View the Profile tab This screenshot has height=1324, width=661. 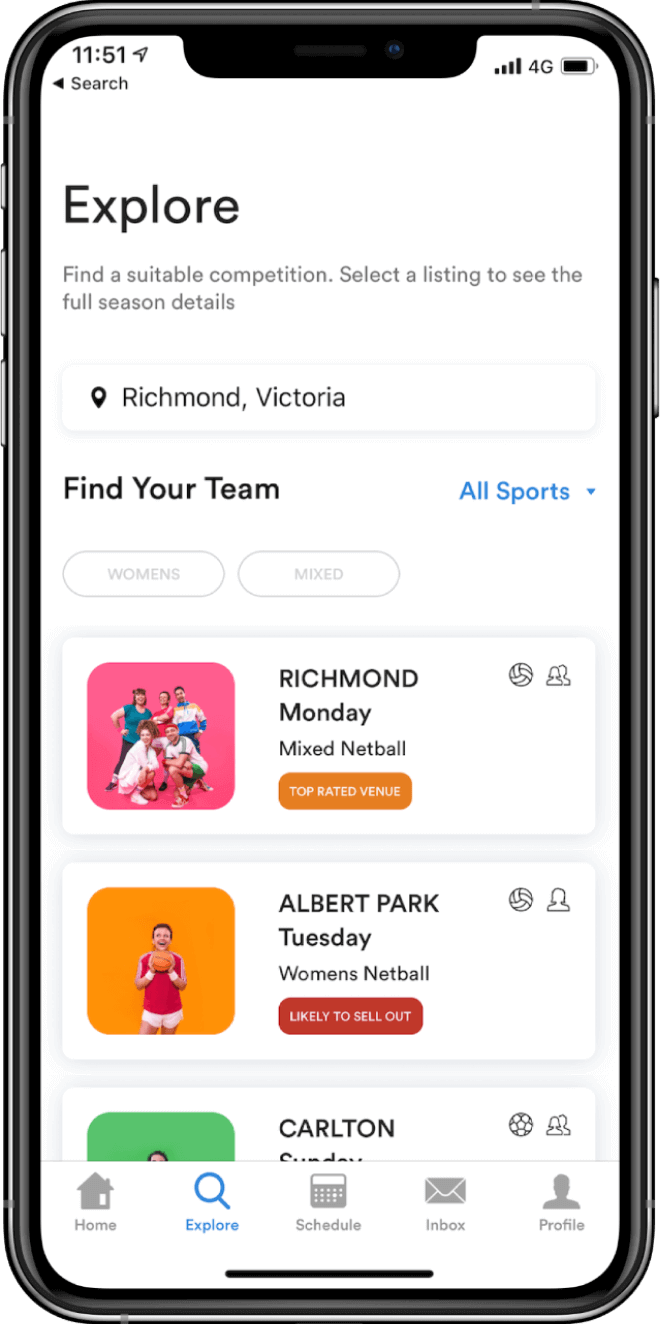pos(561,1203)
